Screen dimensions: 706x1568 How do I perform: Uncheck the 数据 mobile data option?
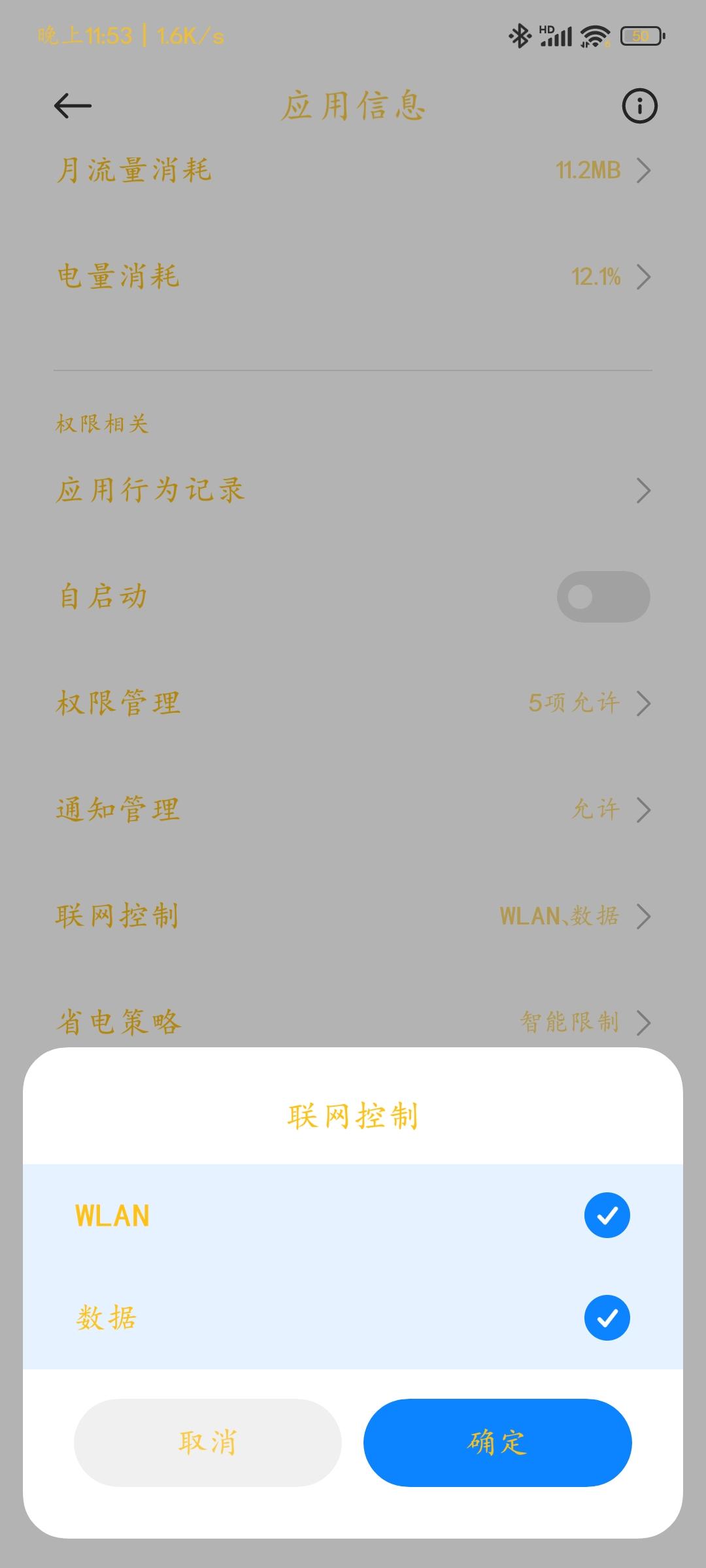607,1318
